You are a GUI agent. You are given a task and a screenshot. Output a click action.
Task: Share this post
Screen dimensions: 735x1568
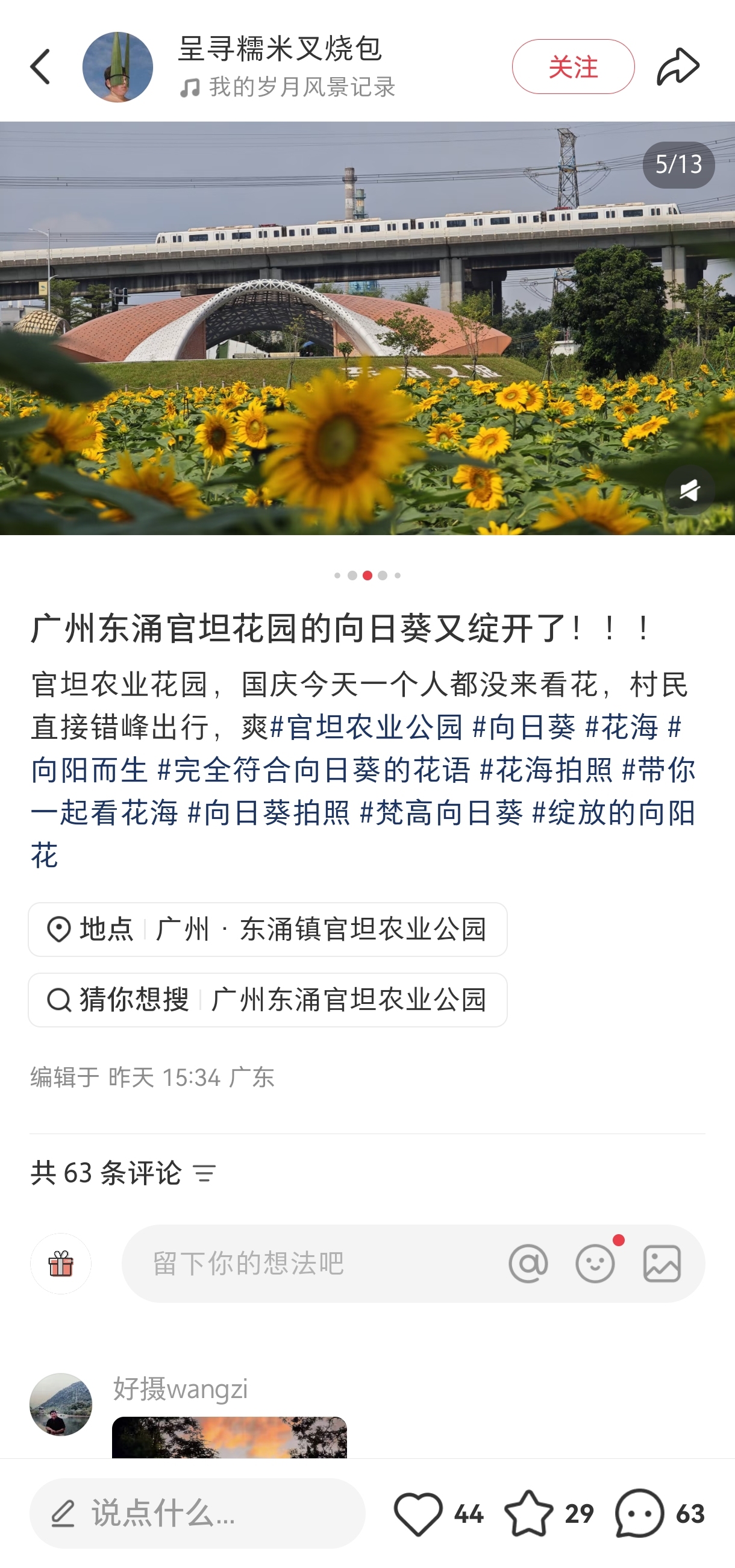(x=678, y=67)
